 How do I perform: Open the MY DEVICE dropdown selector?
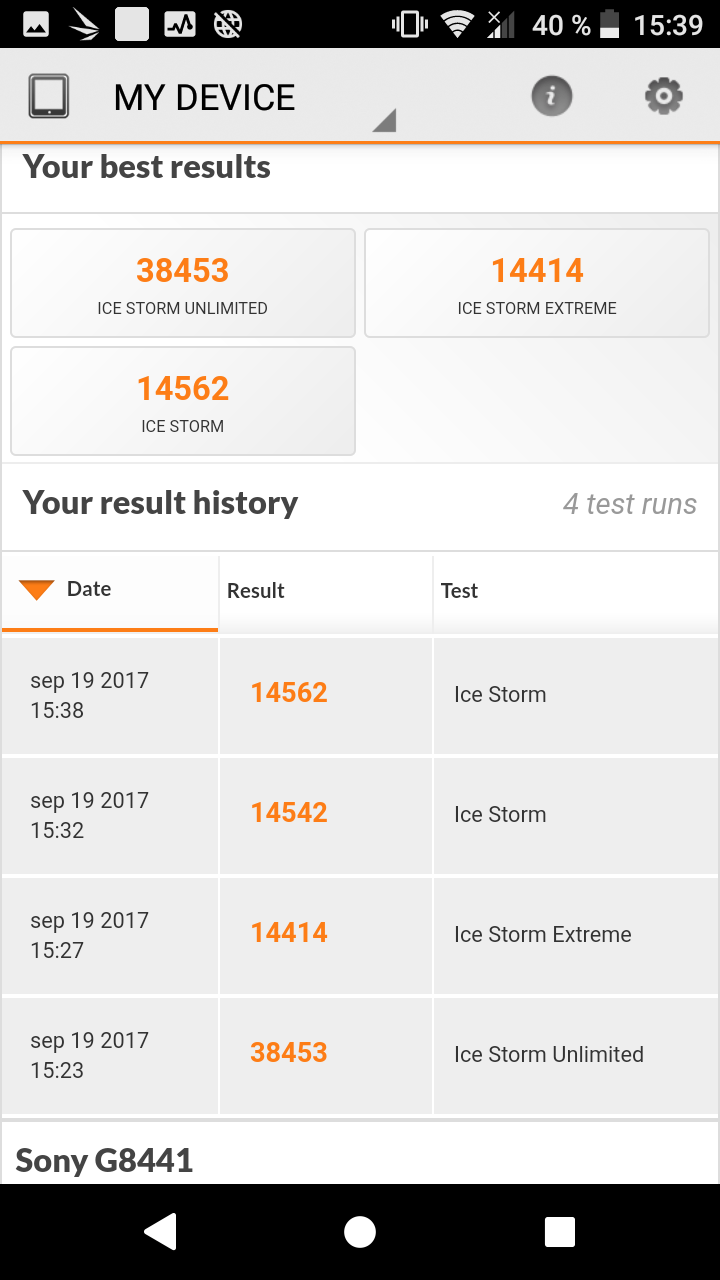pos(210,98)
